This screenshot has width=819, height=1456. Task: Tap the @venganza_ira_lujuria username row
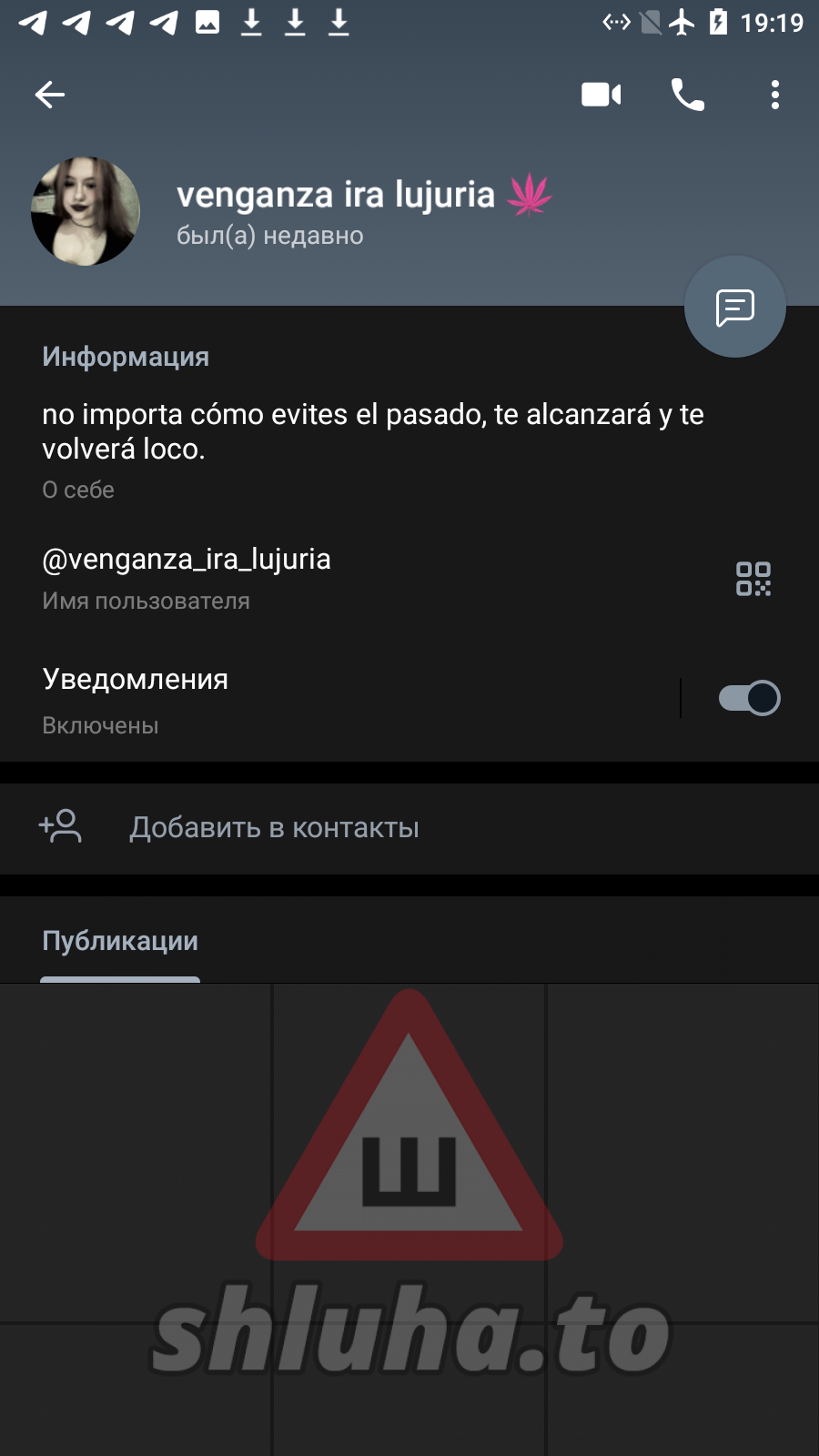[273, 577]
